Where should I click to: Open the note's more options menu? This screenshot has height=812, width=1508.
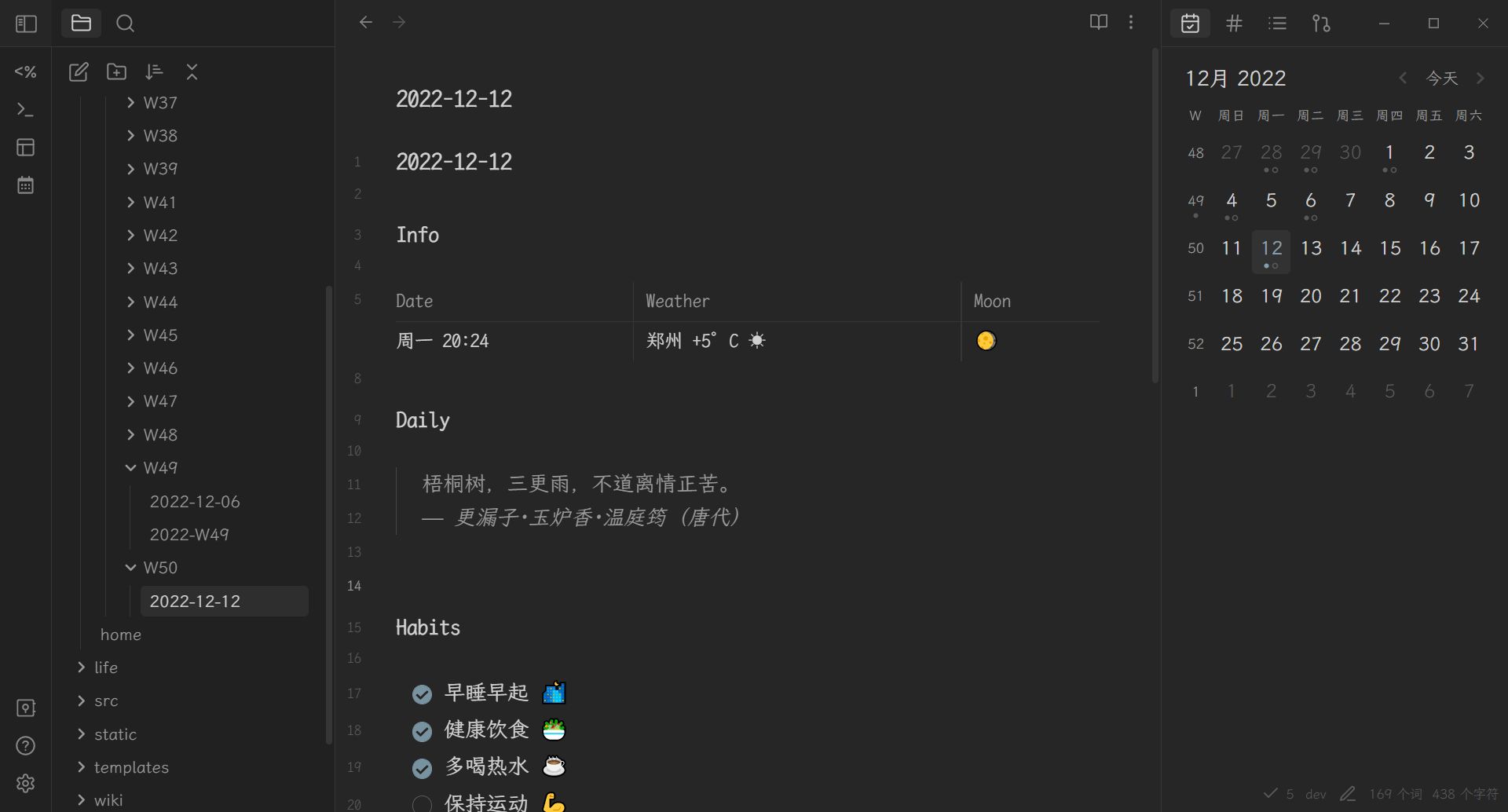[x=1131, y=22]
